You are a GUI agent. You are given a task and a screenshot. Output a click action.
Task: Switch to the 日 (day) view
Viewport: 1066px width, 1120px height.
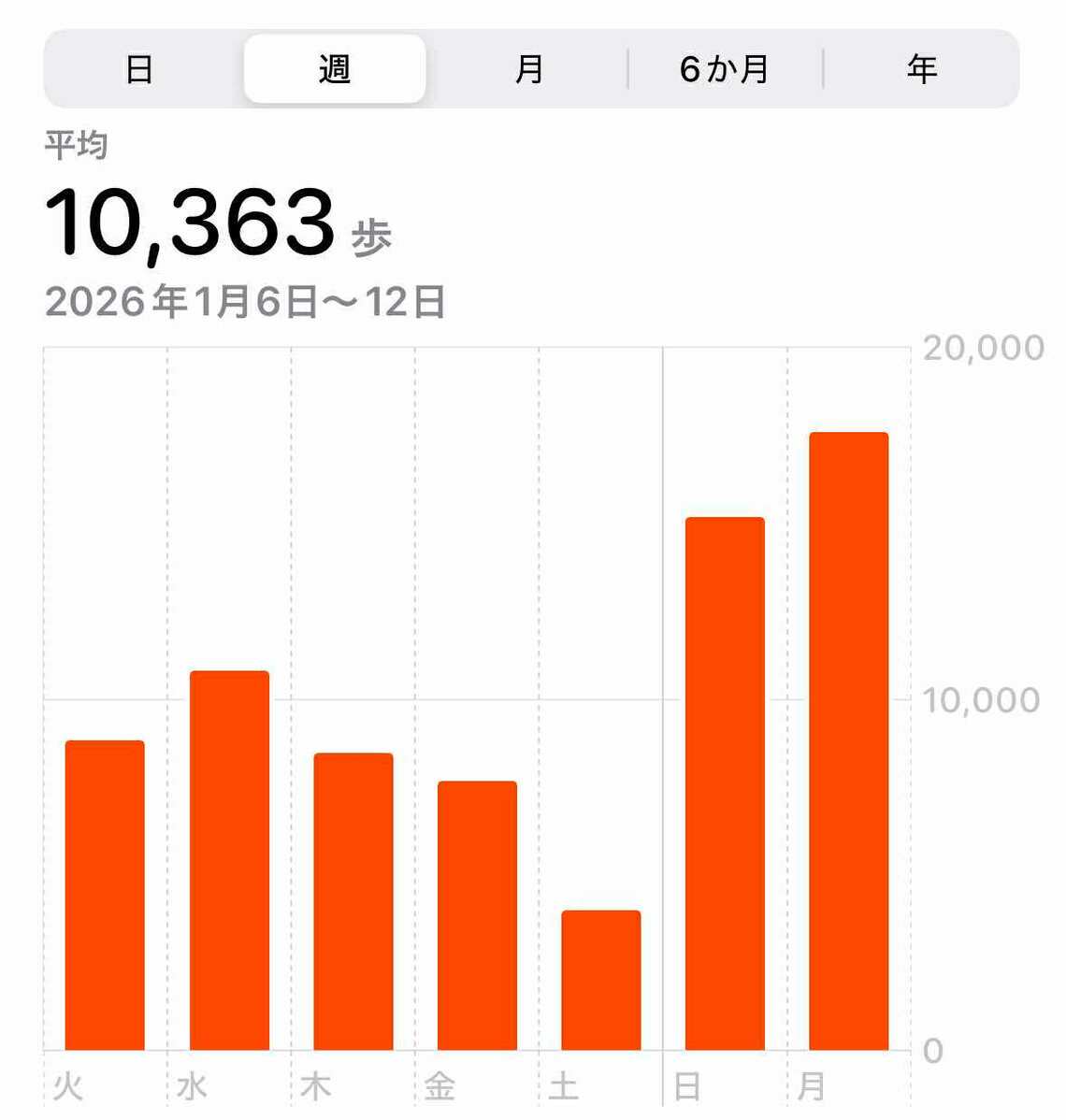139,69
